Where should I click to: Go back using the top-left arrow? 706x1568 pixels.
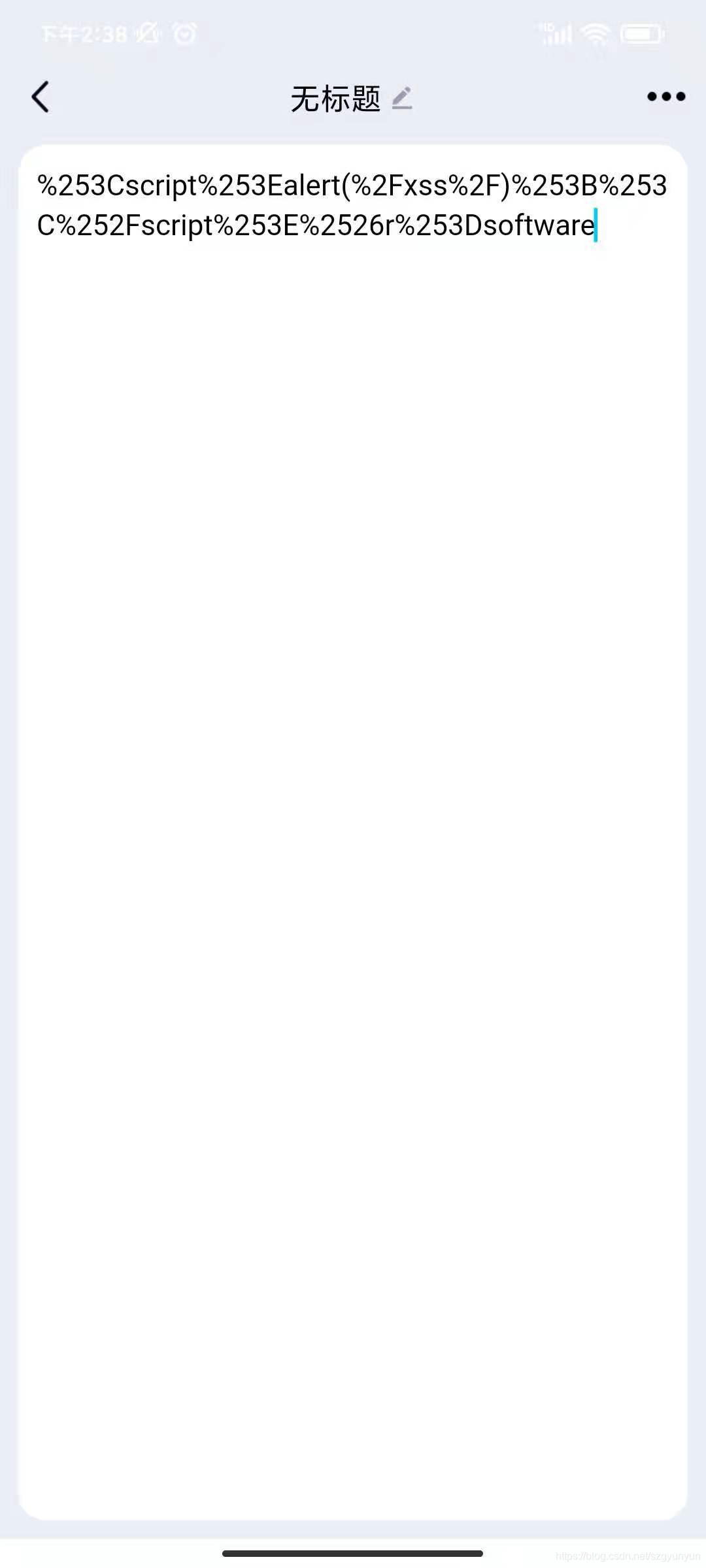pos(41,97)
